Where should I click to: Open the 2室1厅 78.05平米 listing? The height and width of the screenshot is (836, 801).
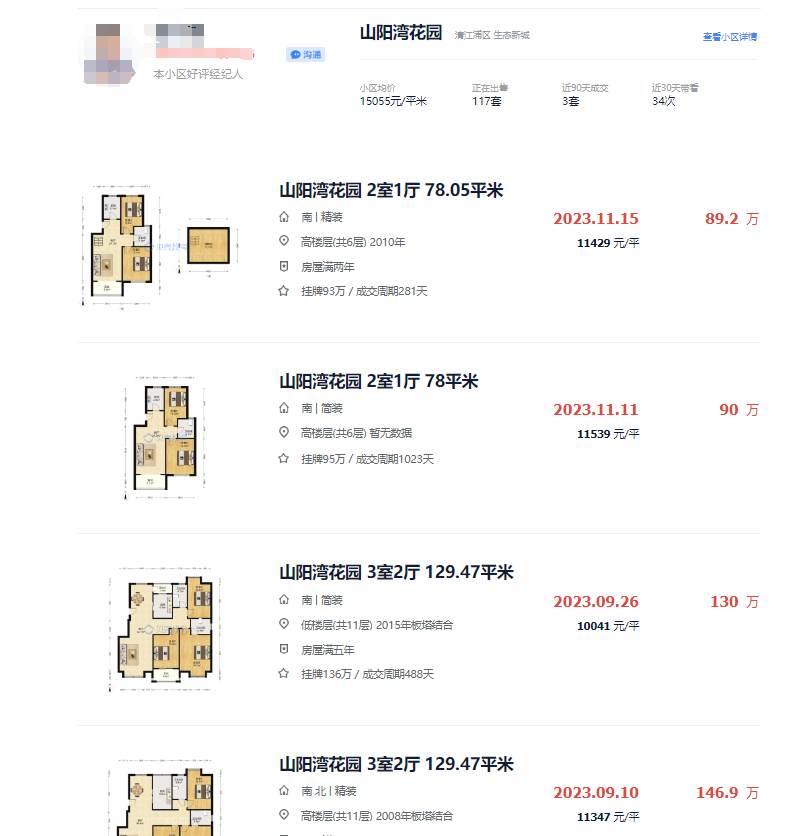[391, 190]
